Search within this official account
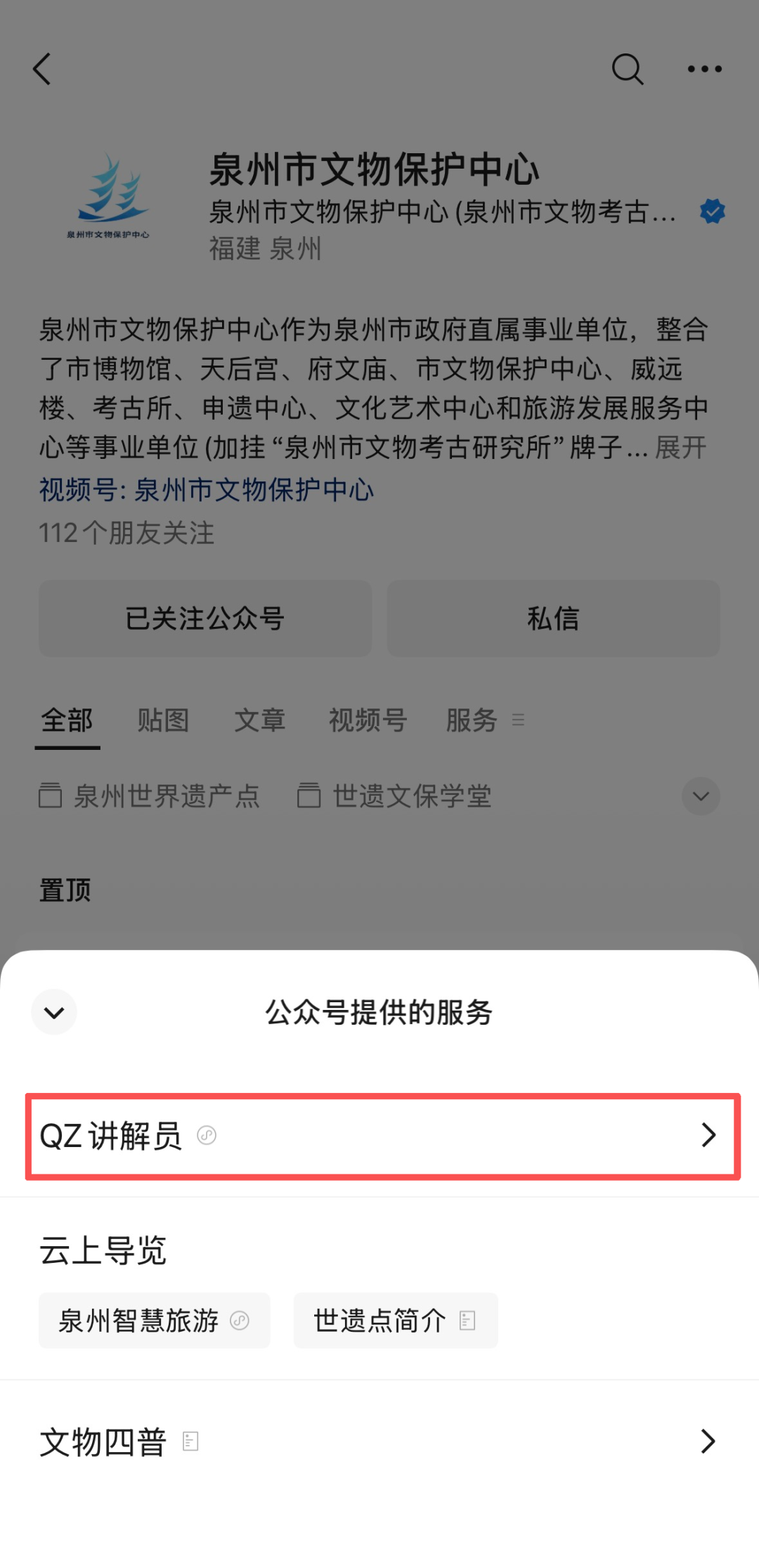759x1568 pixels. point(627,69)
